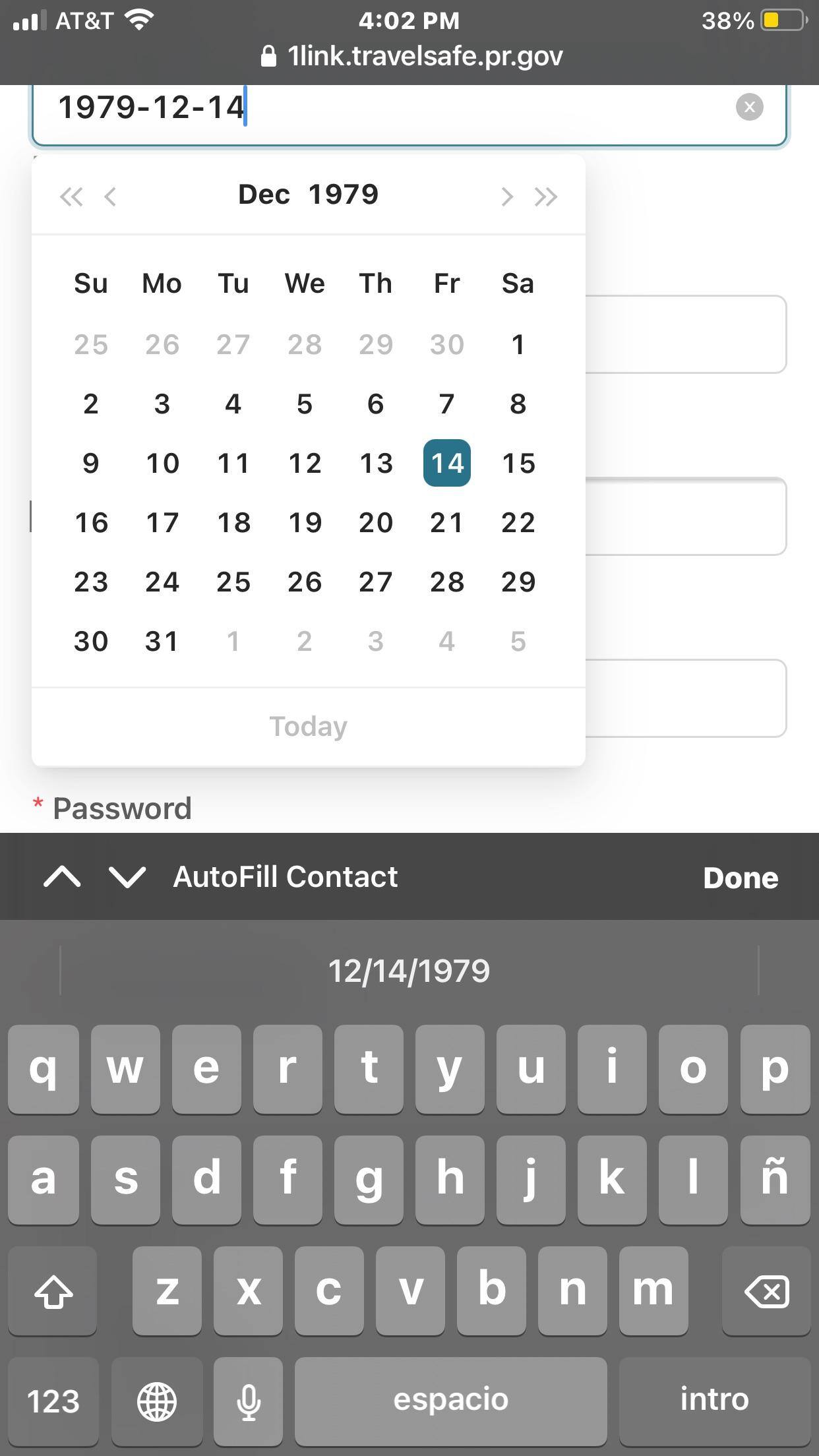Open the 1979 year selector
819x1456 pixels.
click(x=344, y=195)
